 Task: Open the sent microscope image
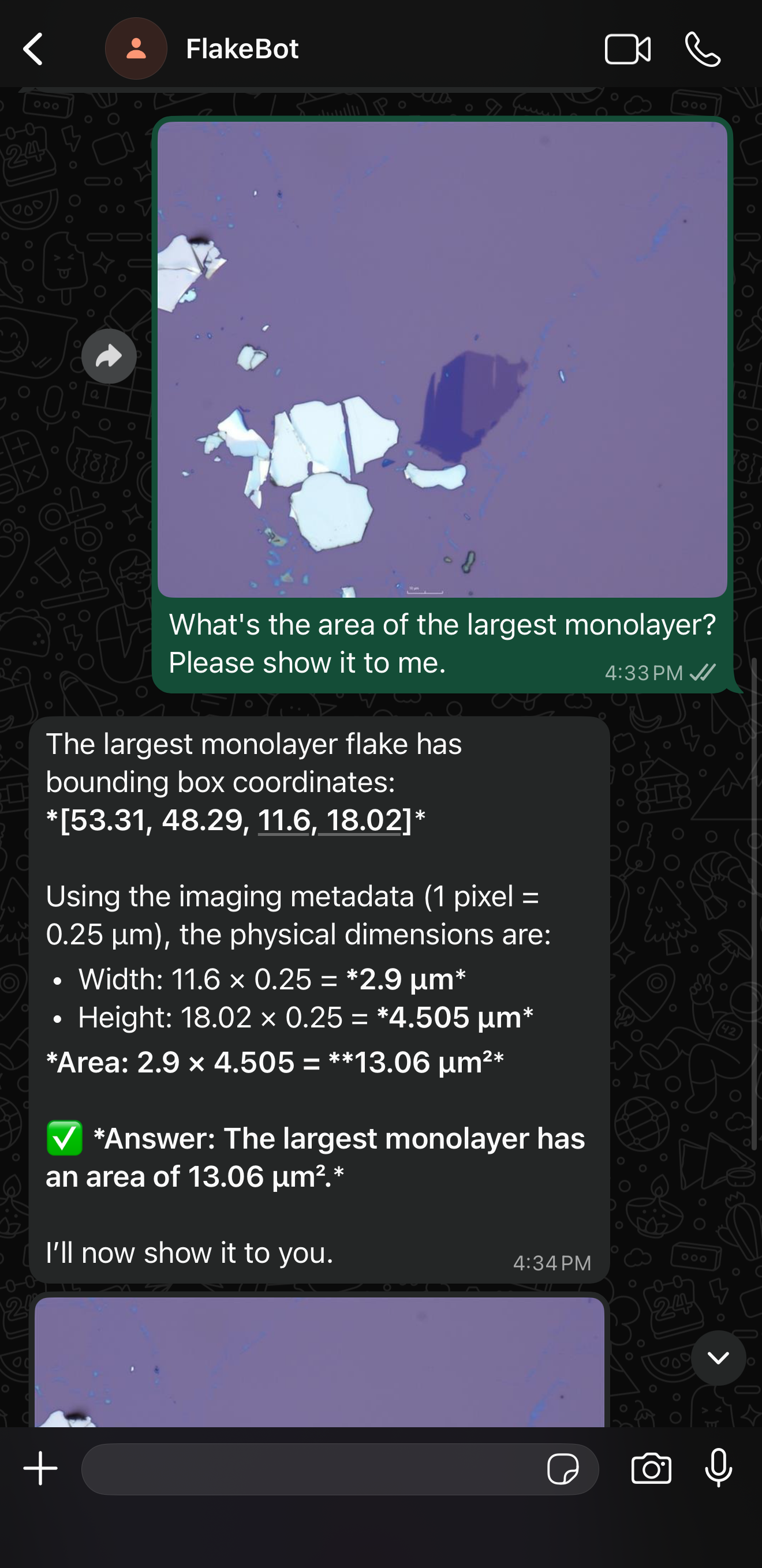tap(442, 359)
